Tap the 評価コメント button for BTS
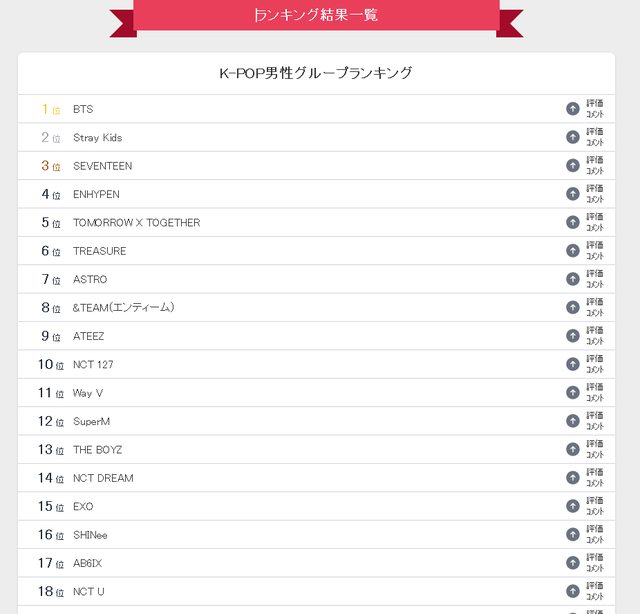Screen dimensions: 640x614 [585, 109]
